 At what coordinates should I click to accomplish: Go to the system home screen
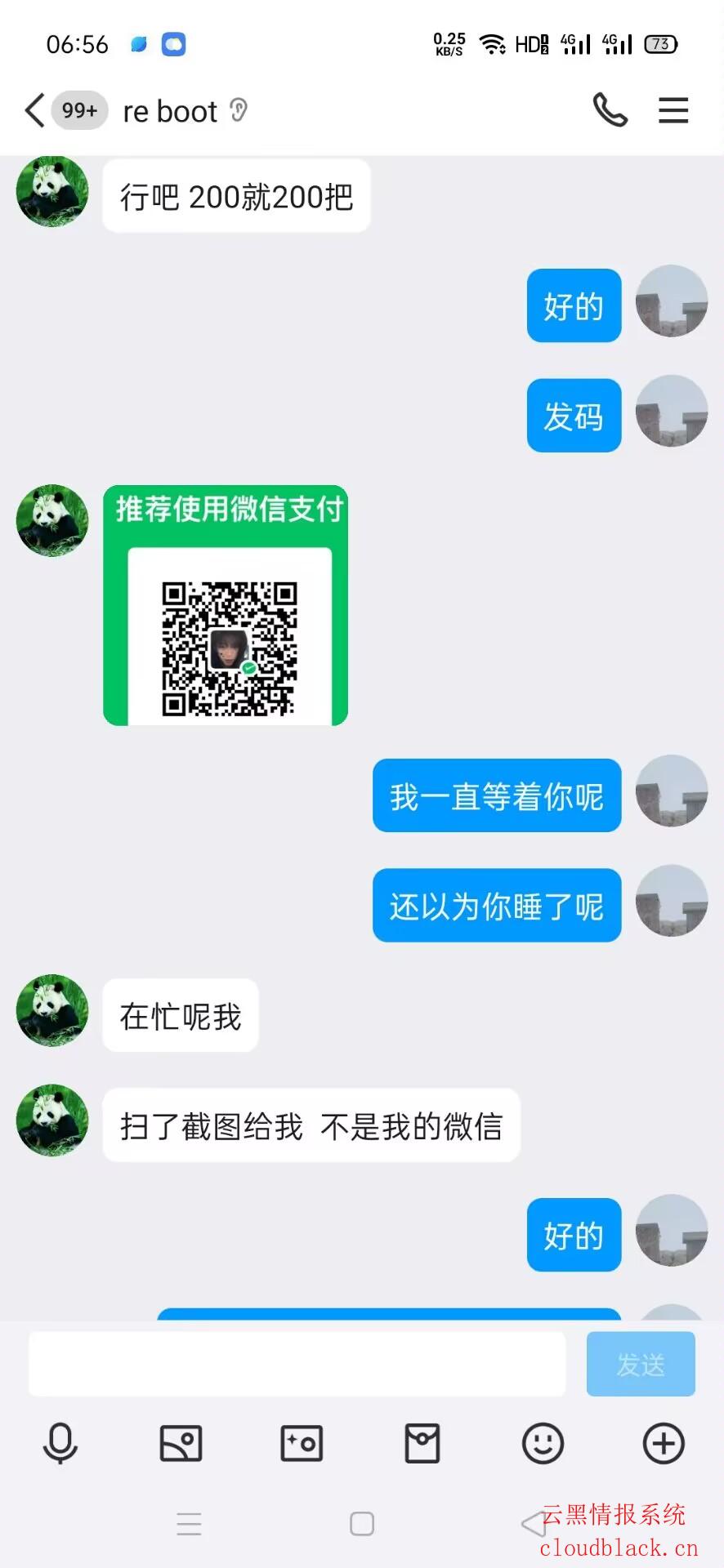pyautogui.click(x=362, y=1524)
